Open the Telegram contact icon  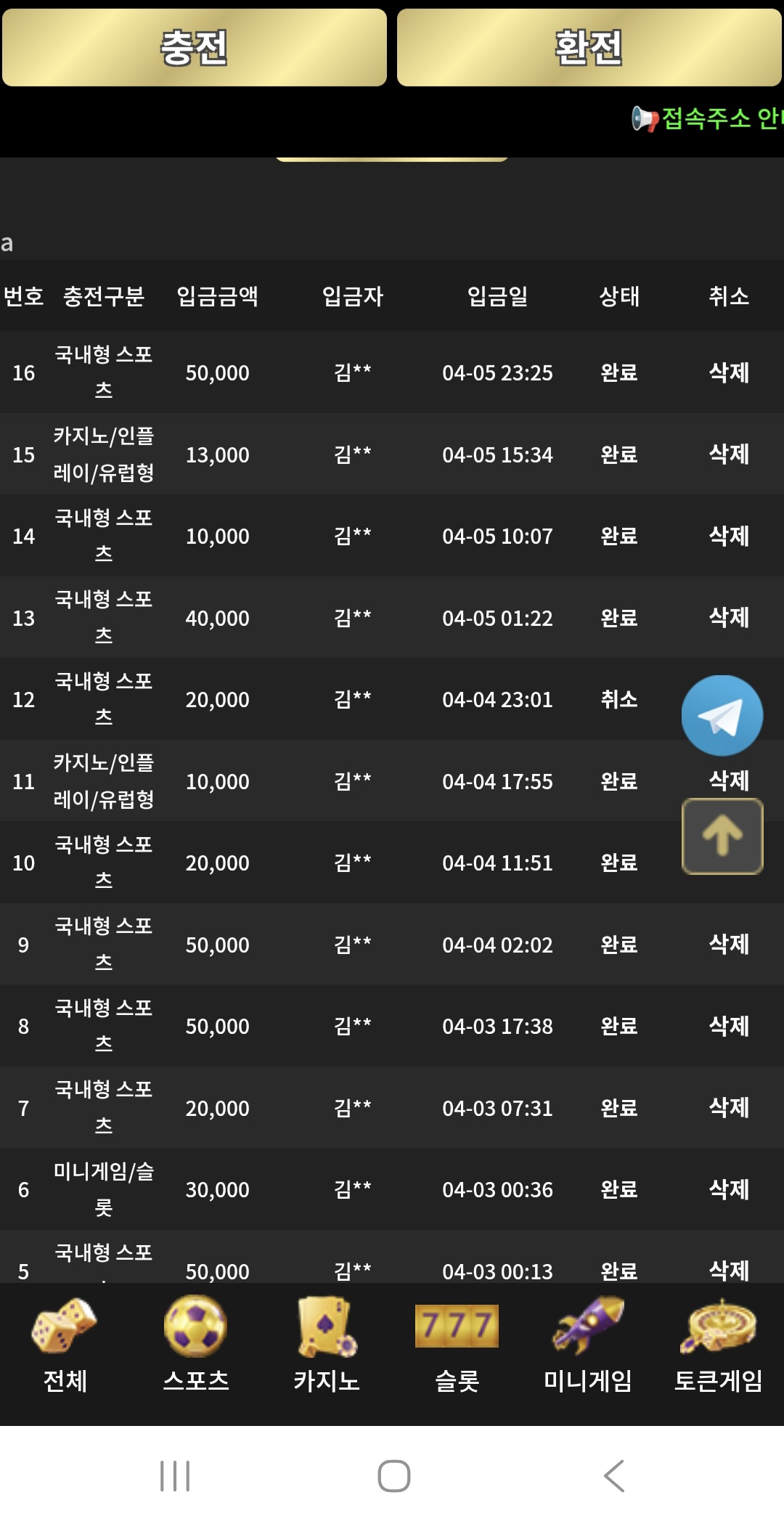pyautogui.click(x=722, y=715)
